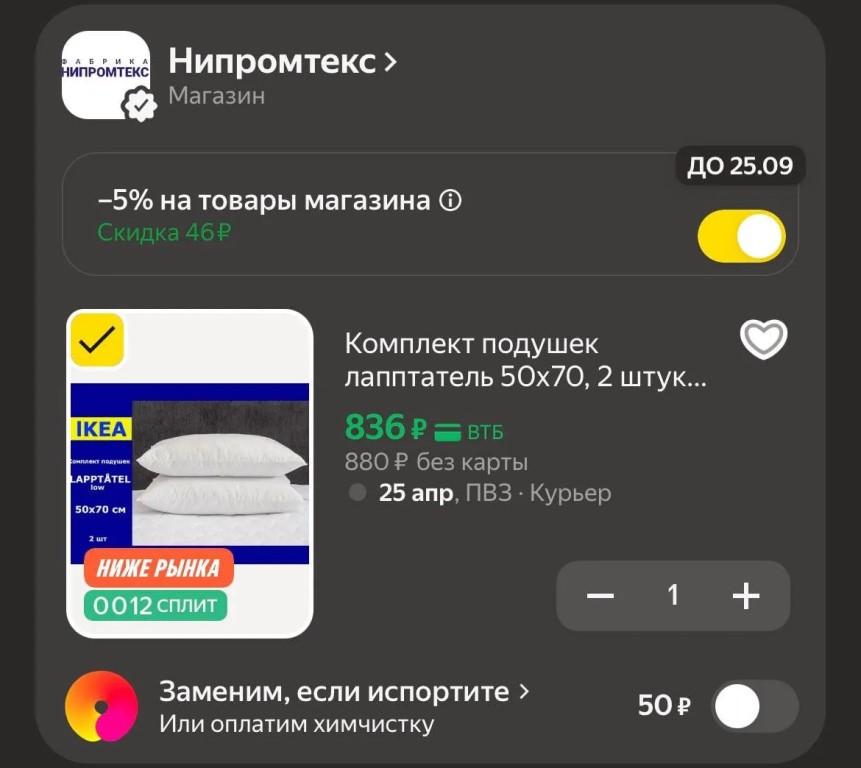The width and height of the screenshot is (861, 768).
Task: Open details for Заменим, если испортите
Action: (343, 692)
